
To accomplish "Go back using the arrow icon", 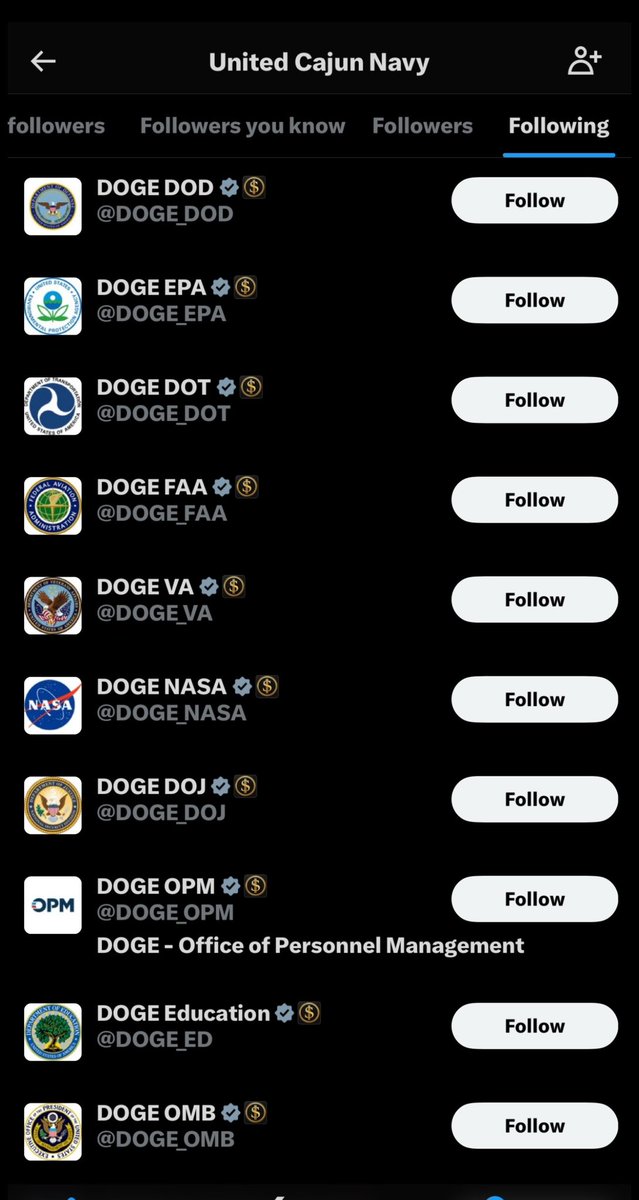I will tap(43, 61).
